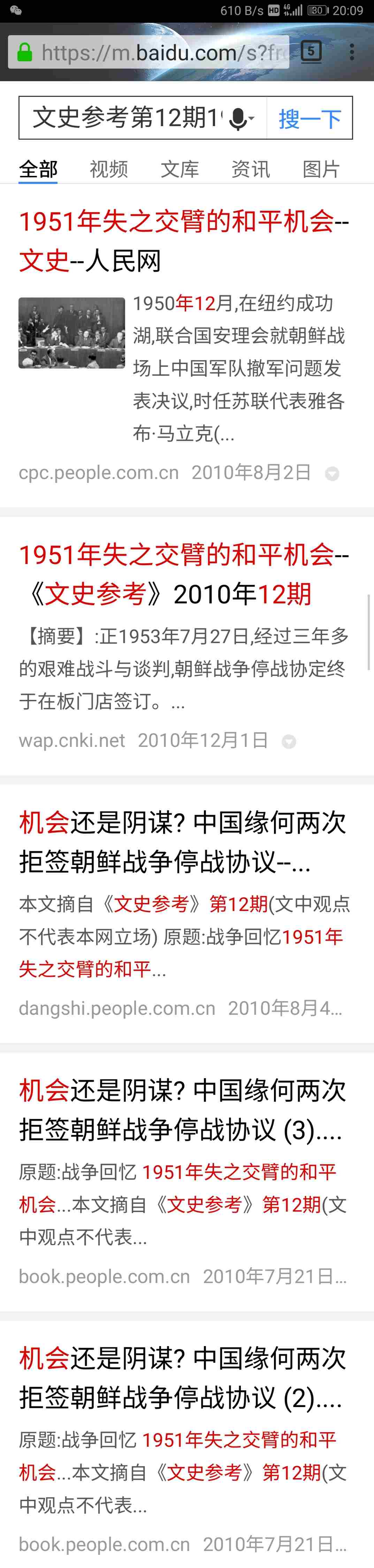The image size is (374, 1568).
Task: Open the dangshi.people.com.cn 机会还是阴谋 result
Action: point(183,842)
